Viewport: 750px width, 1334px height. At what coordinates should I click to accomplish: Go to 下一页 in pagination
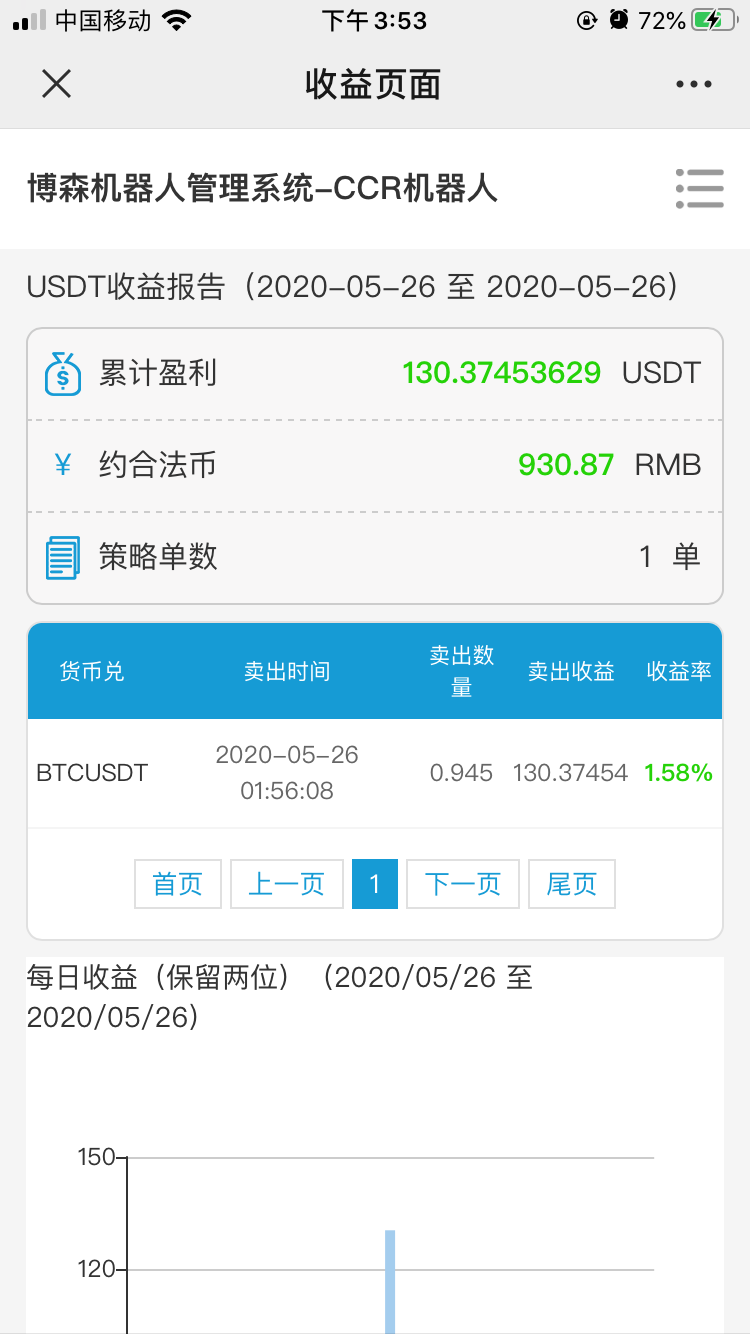click(x=463, y=884)
